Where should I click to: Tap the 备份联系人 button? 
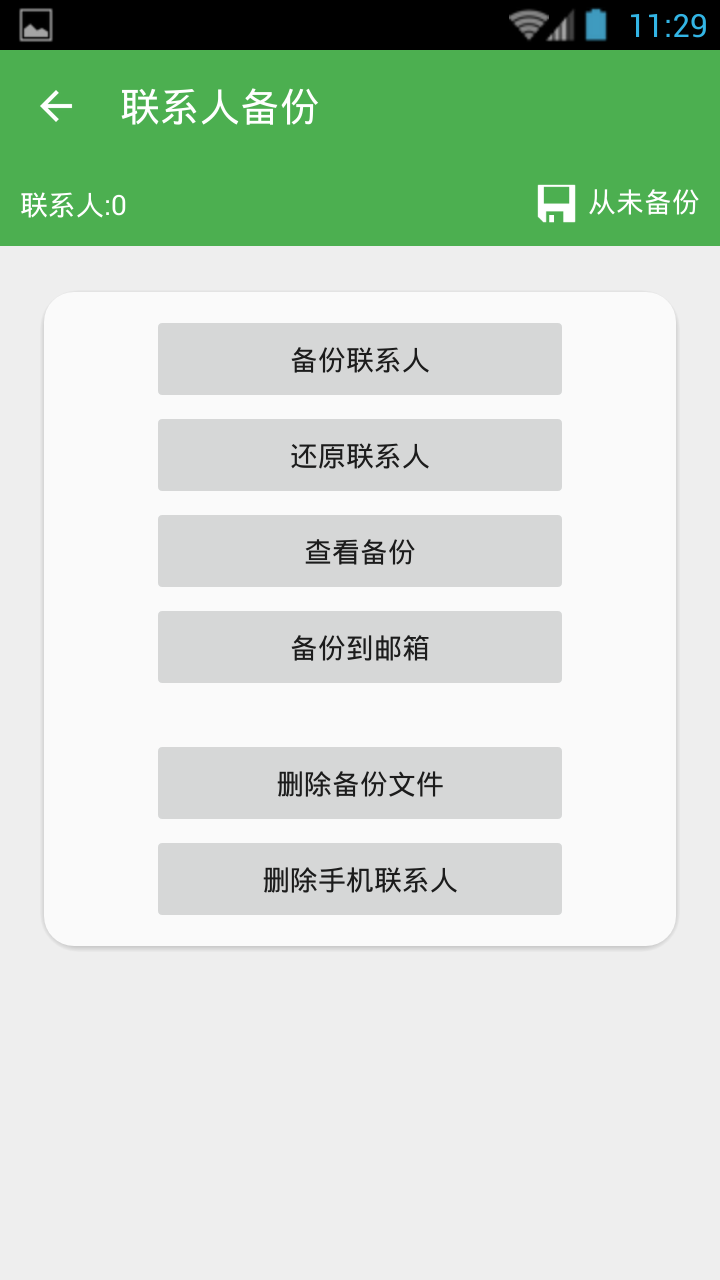pyautogui.click(x=359, y=358)
